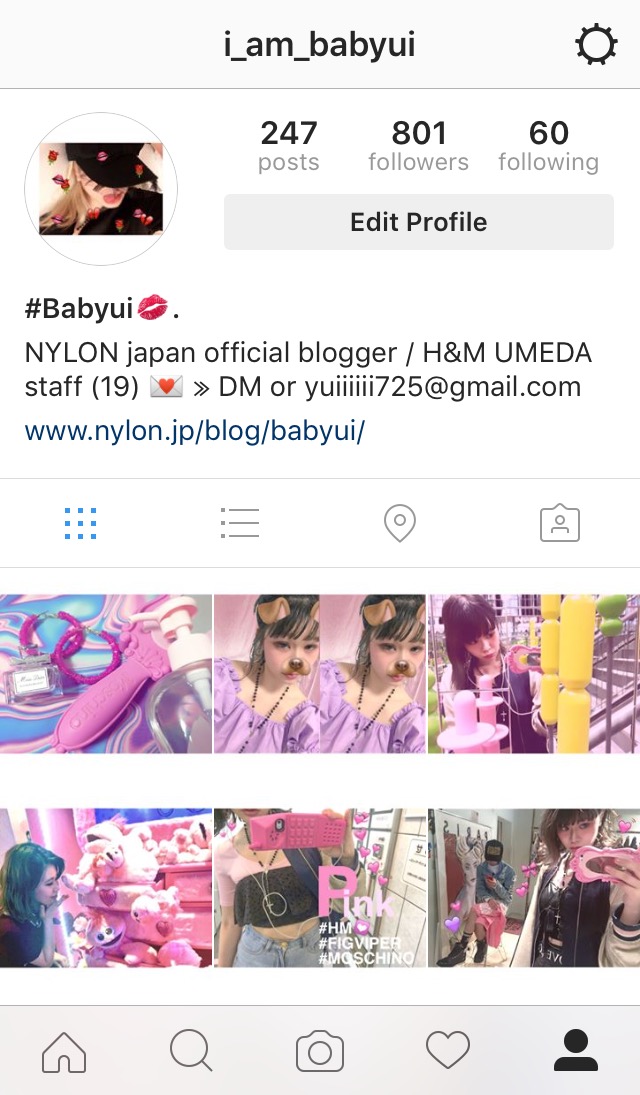The width and height of the screenshot is (640, 1095).
Task: View the 801 followers list
Action: point(418,146)
